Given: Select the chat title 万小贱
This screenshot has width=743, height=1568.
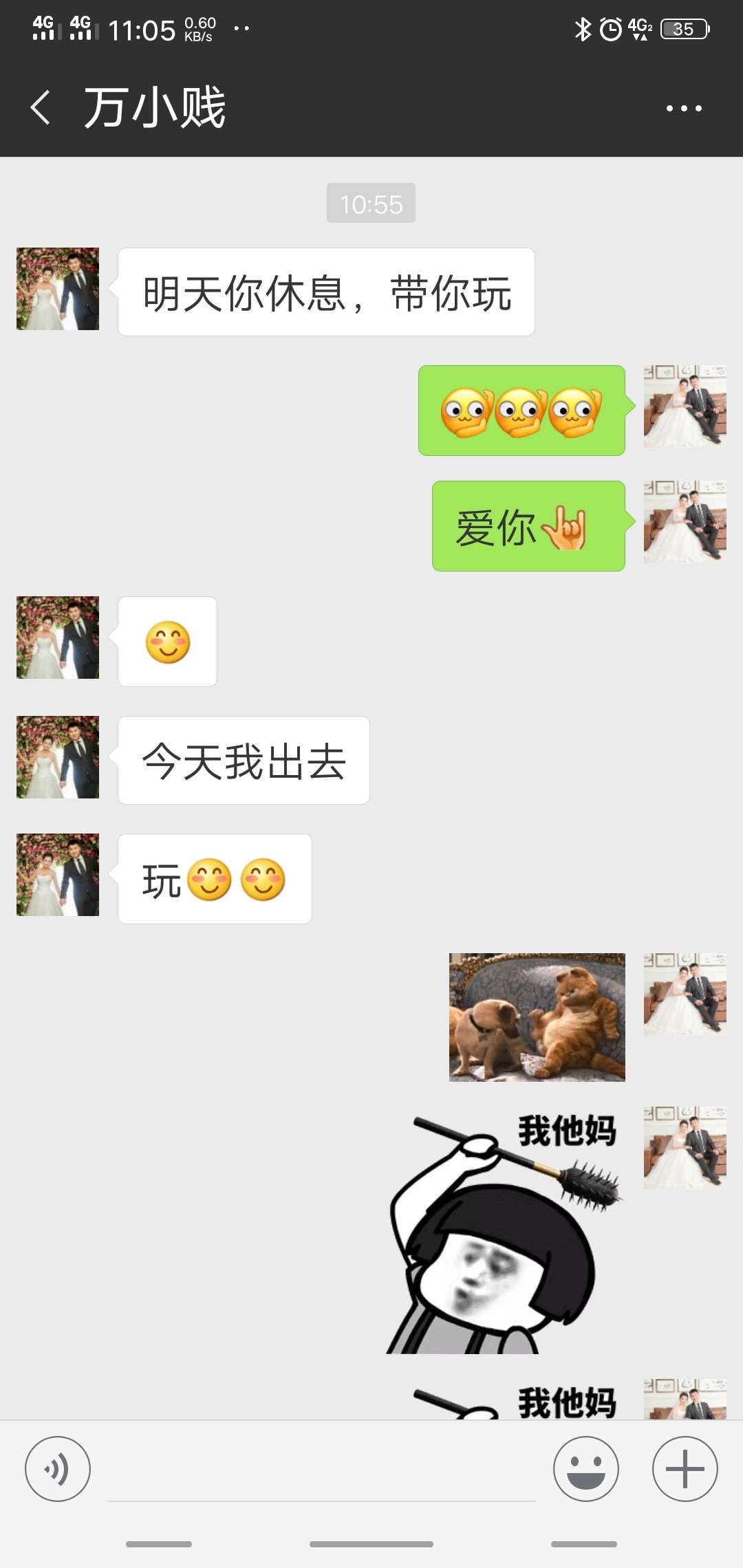Looking at the screenshot, I should click(155, 108).
